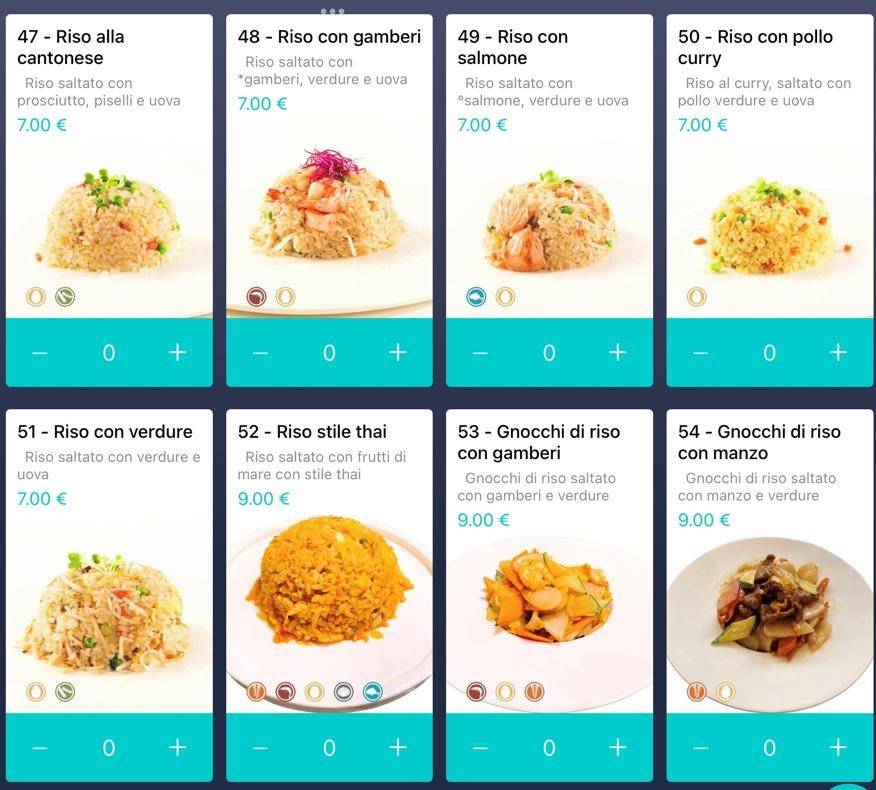Decrease the Riso con pollo curry quantity
The width and height of the screenshot is (876, 790).
pos(700,352)
